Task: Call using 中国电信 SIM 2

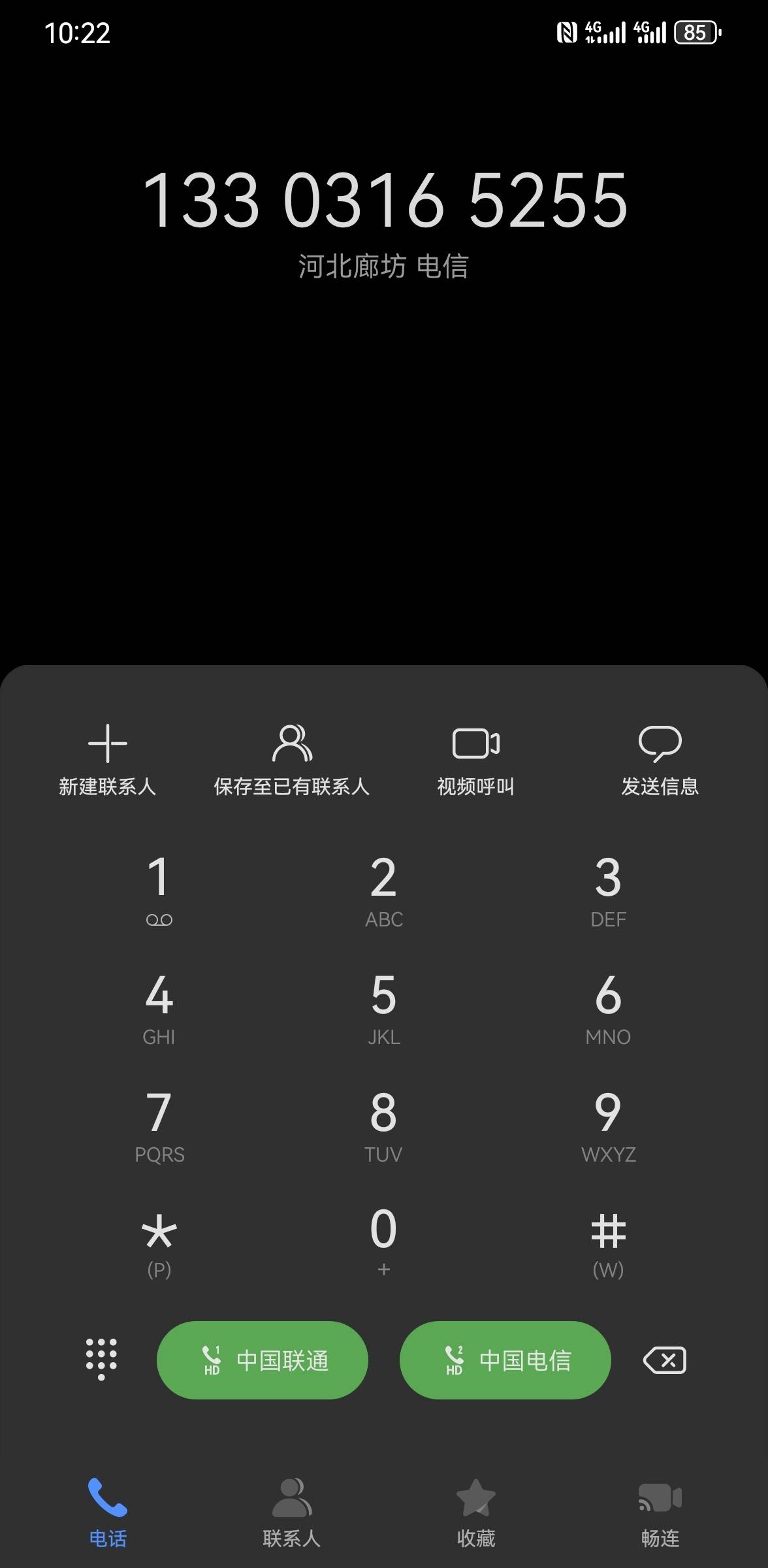Action: (505, 1360)
